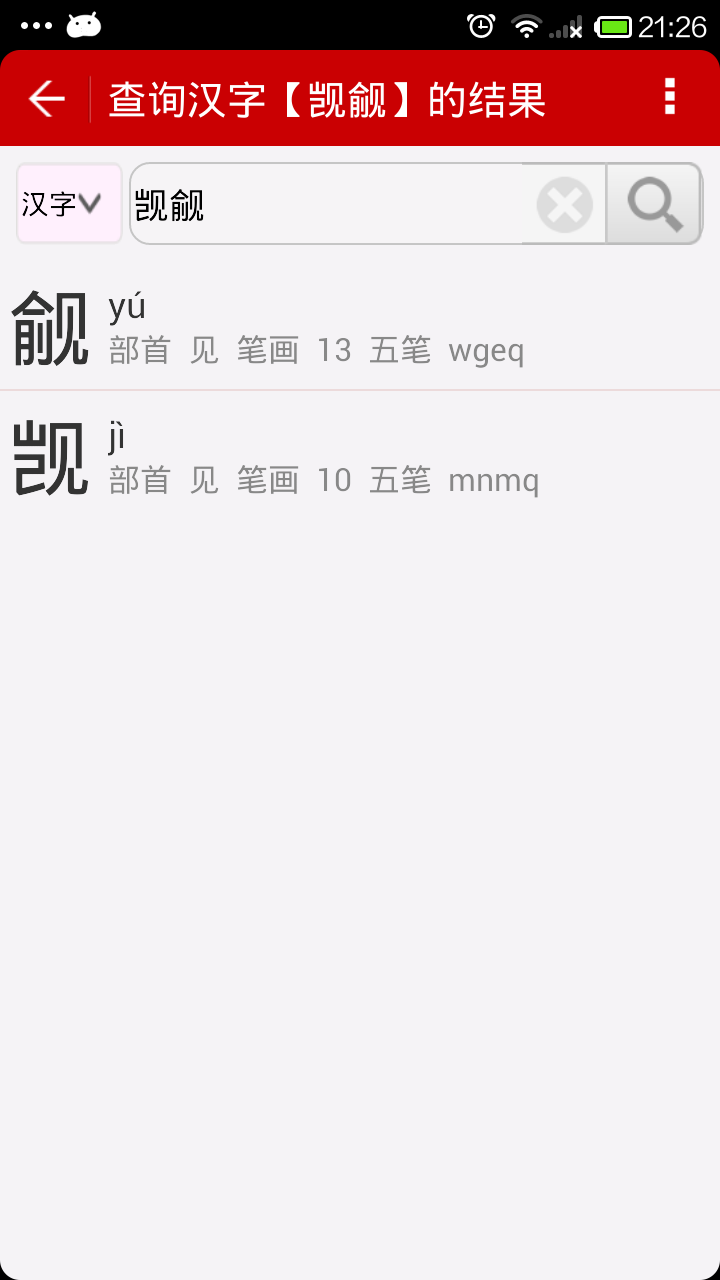The image size is (720, 1280).
Task: Tap the magnifier to search again
Action: pyautogui.click(x=654, y=204)
